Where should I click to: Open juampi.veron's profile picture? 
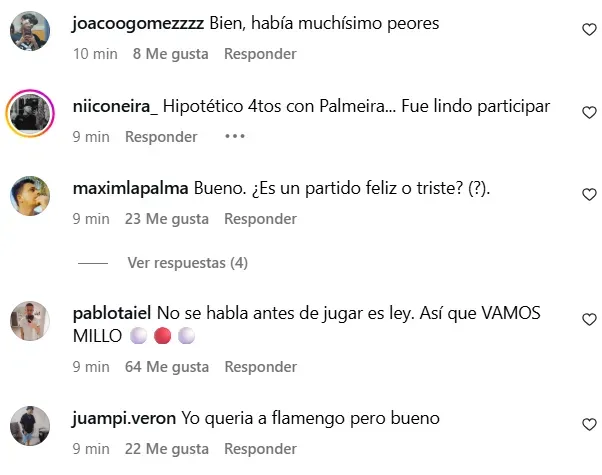[30, 425]
